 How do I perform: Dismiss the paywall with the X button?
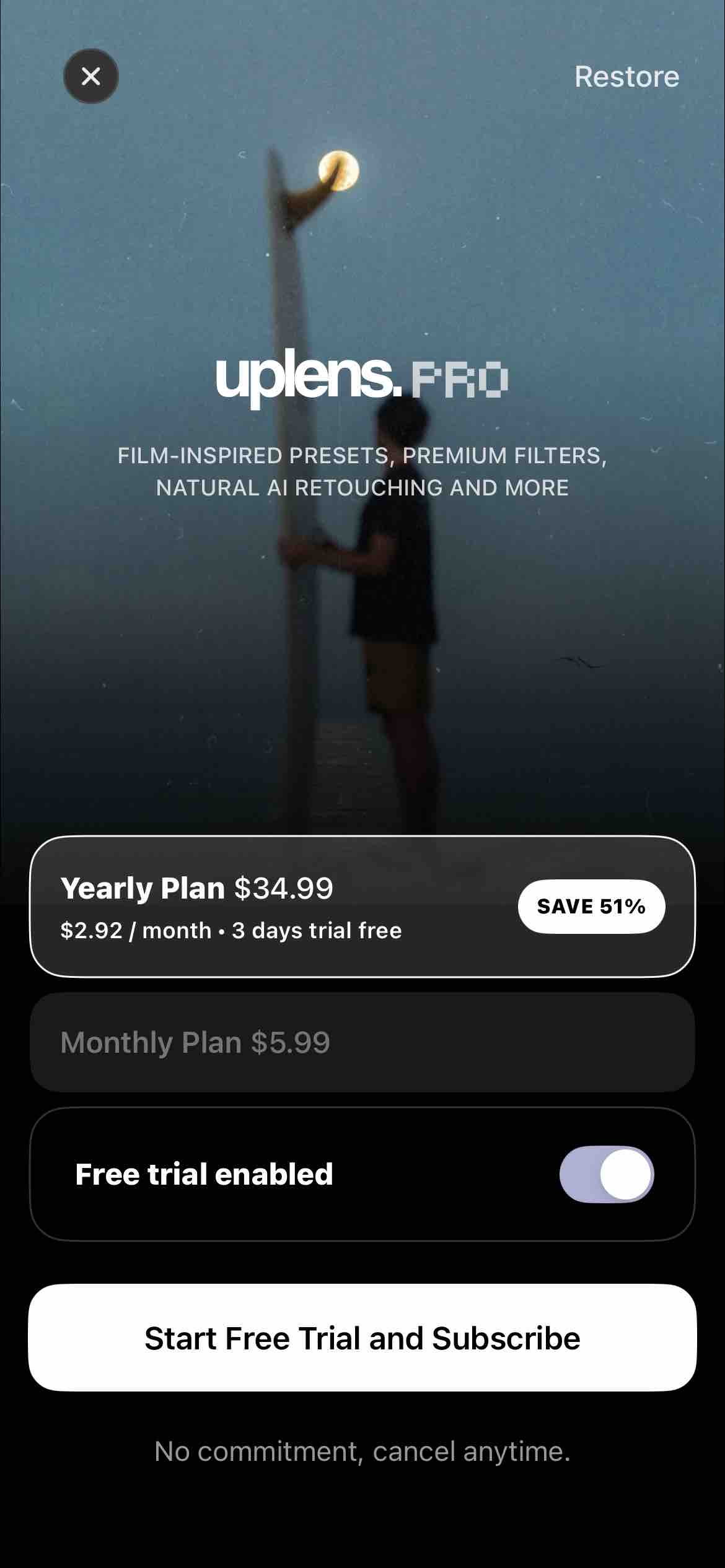(91, 76)
